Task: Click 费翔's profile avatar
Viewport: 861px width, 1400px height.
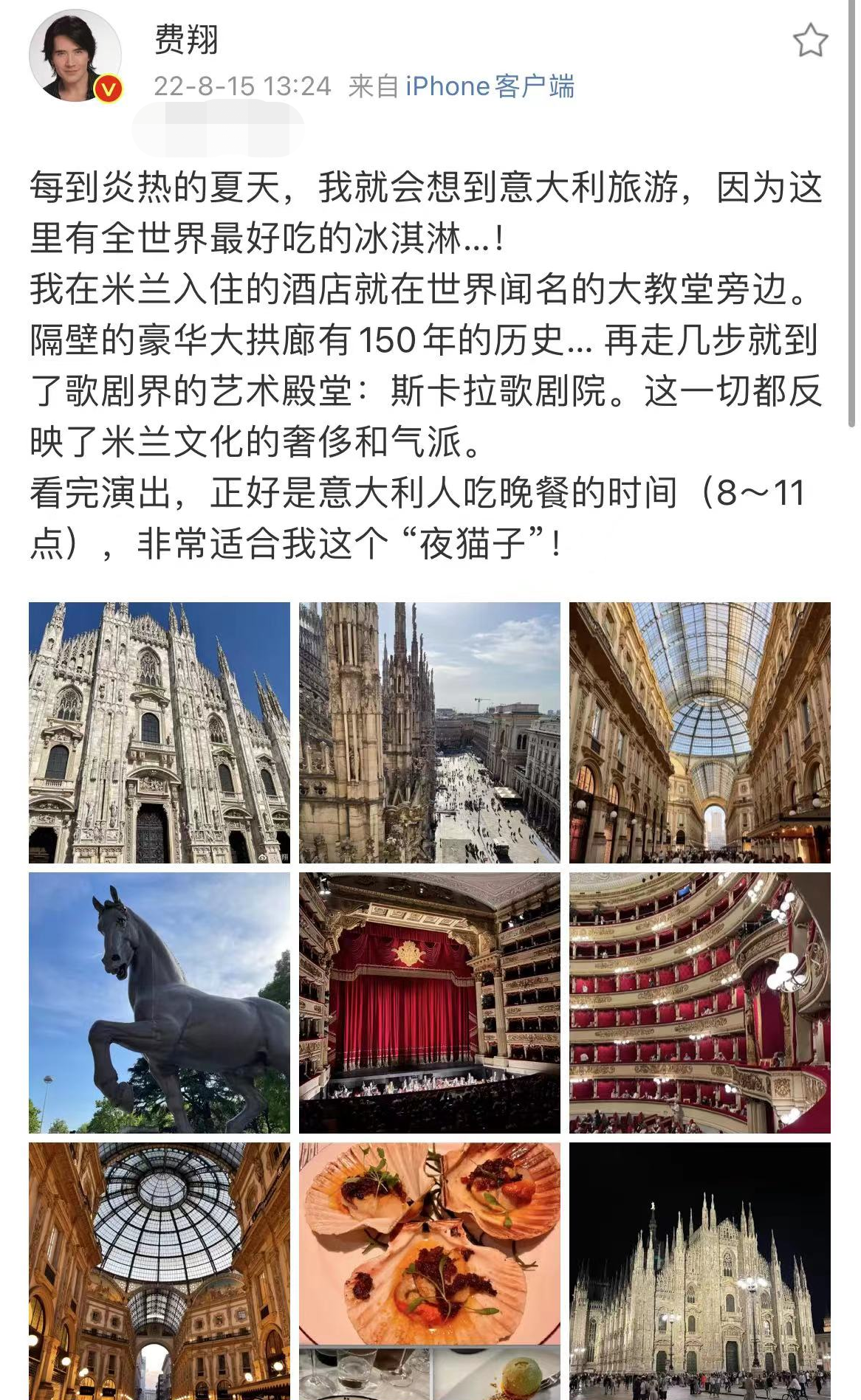Action: click(x=73, y=55)
